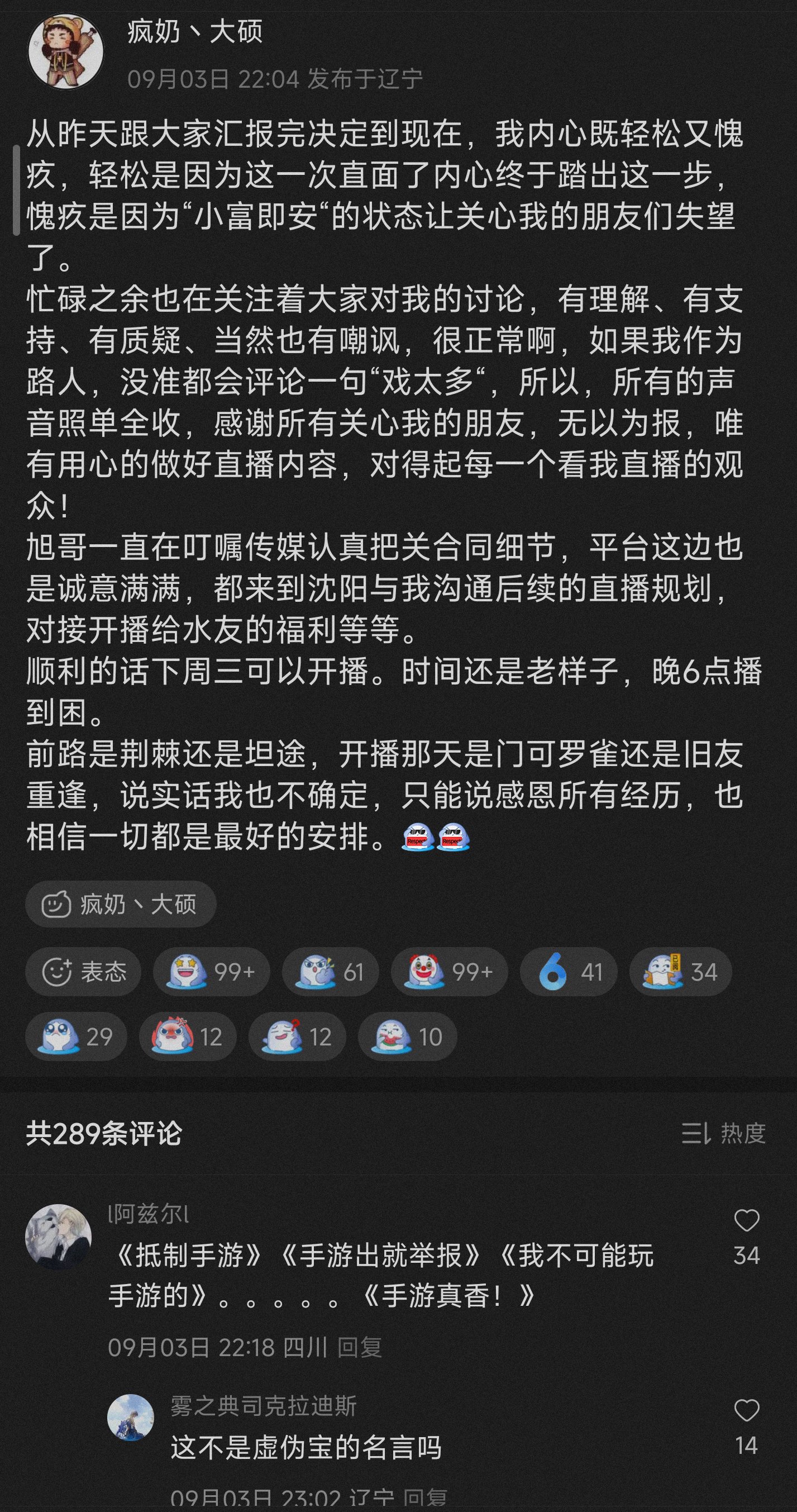The width and height of the screenshot is (797, 1512).
Task: Select the clown reaction with 99+
Action: pos(450,972)
